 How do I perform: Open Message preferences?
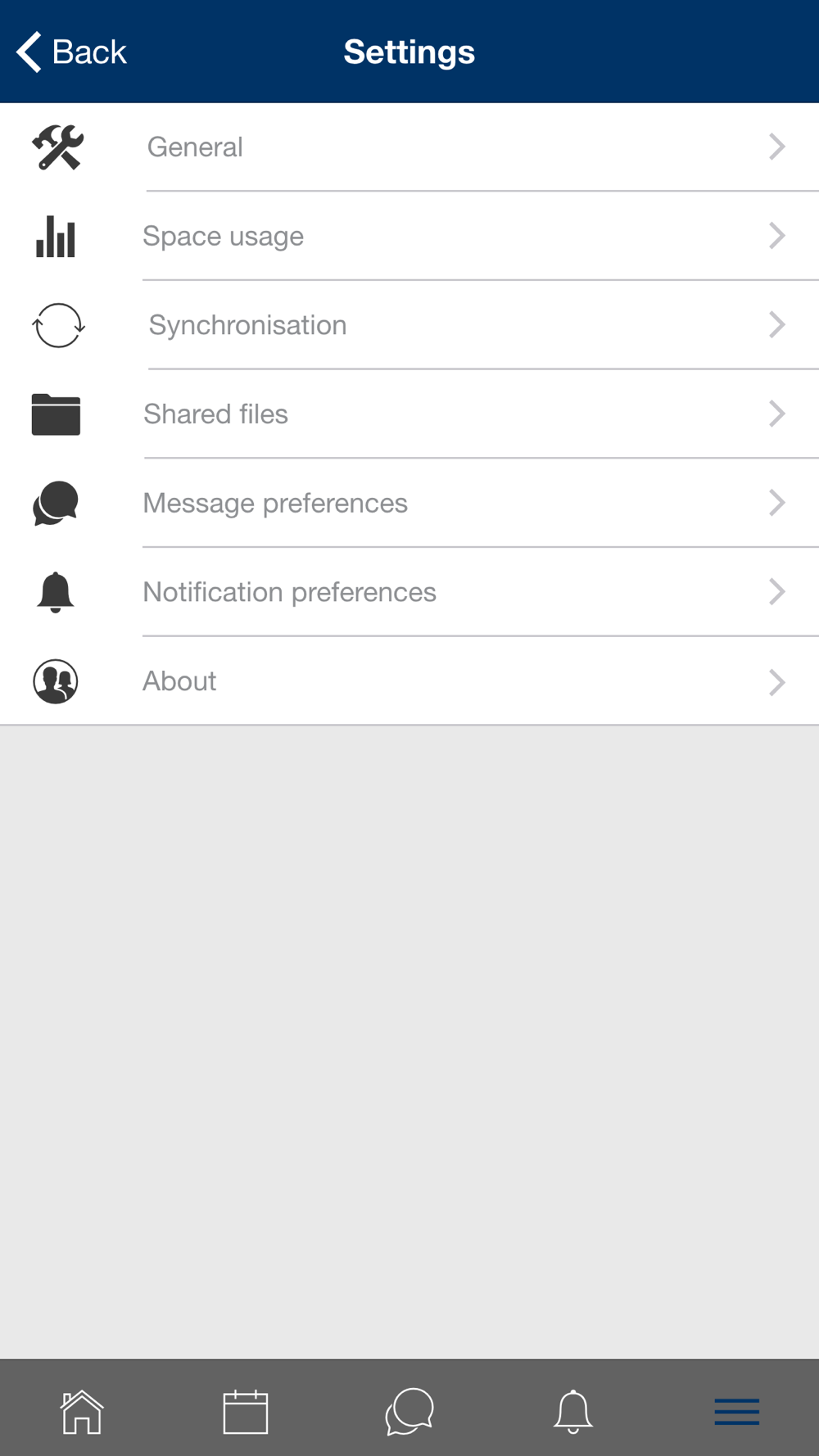409,503
